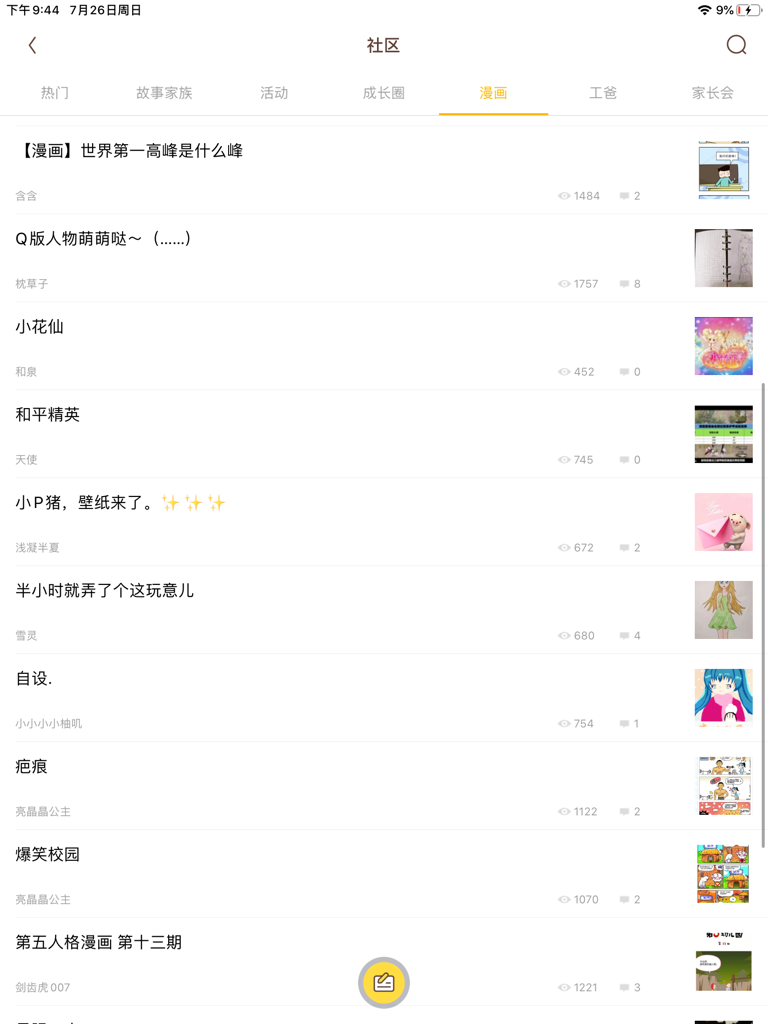The width and height of the screenshot is (768, 1024).
Task: Open the 疤痕 comic post
Action: [32, 767]
